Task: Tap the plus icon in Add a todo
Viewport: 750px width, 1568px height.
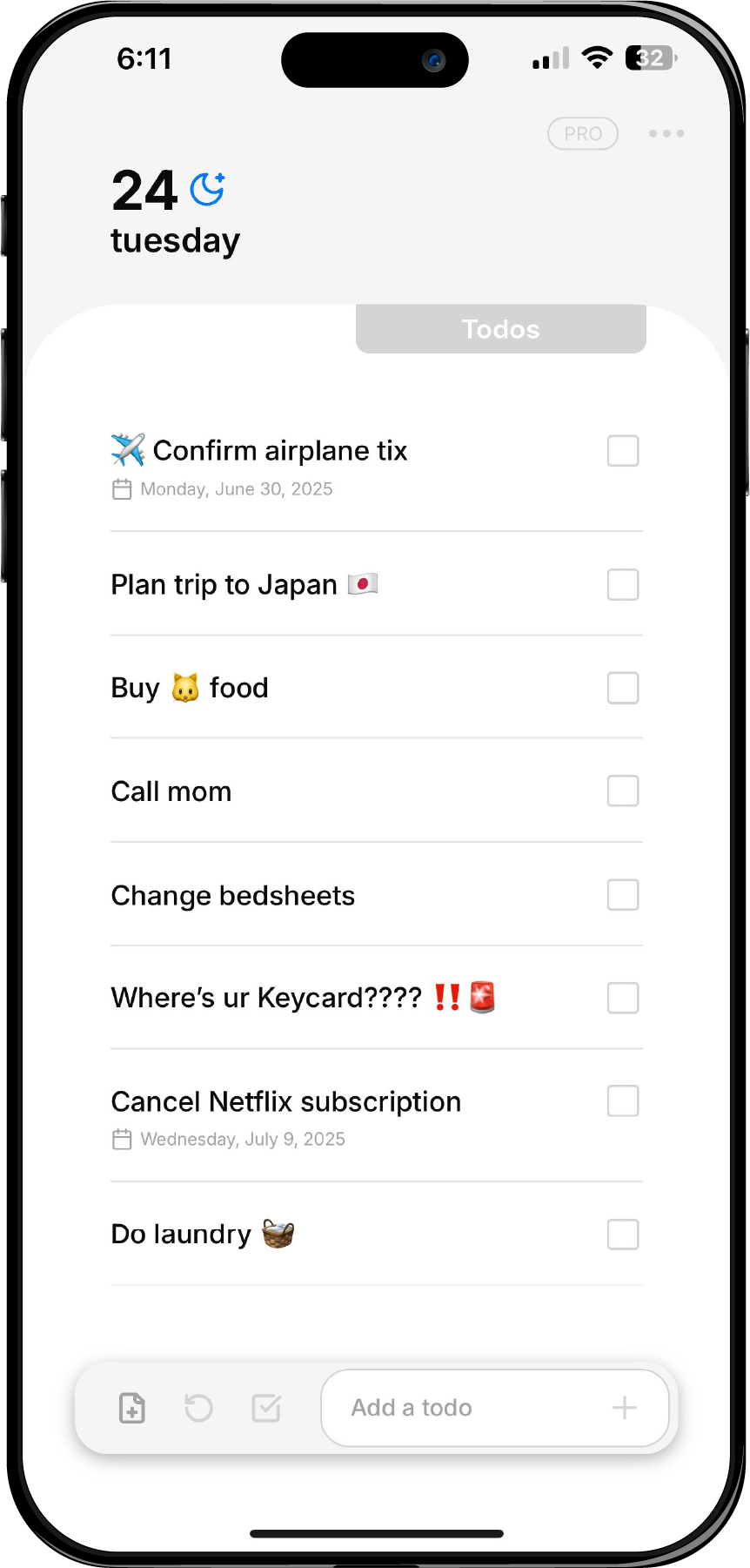Action: (624, 1408)
